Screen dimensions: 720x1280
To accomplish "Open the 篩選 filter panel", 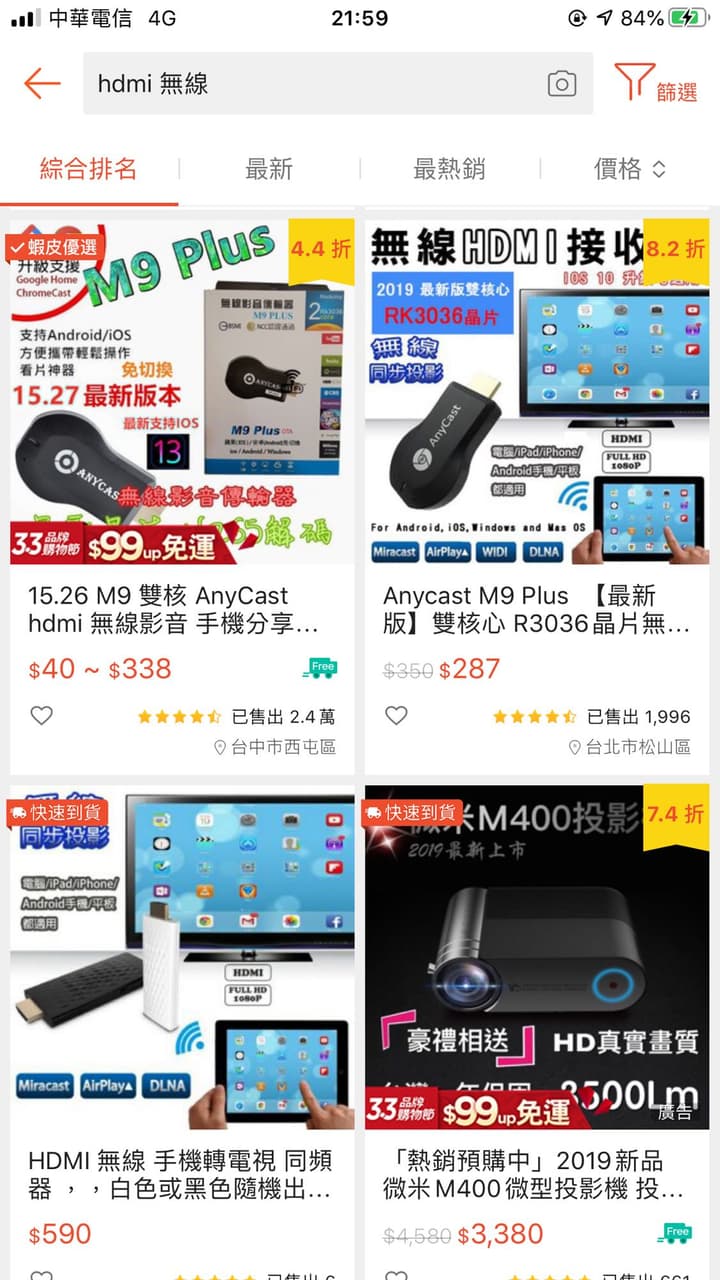I will point(663,84).
